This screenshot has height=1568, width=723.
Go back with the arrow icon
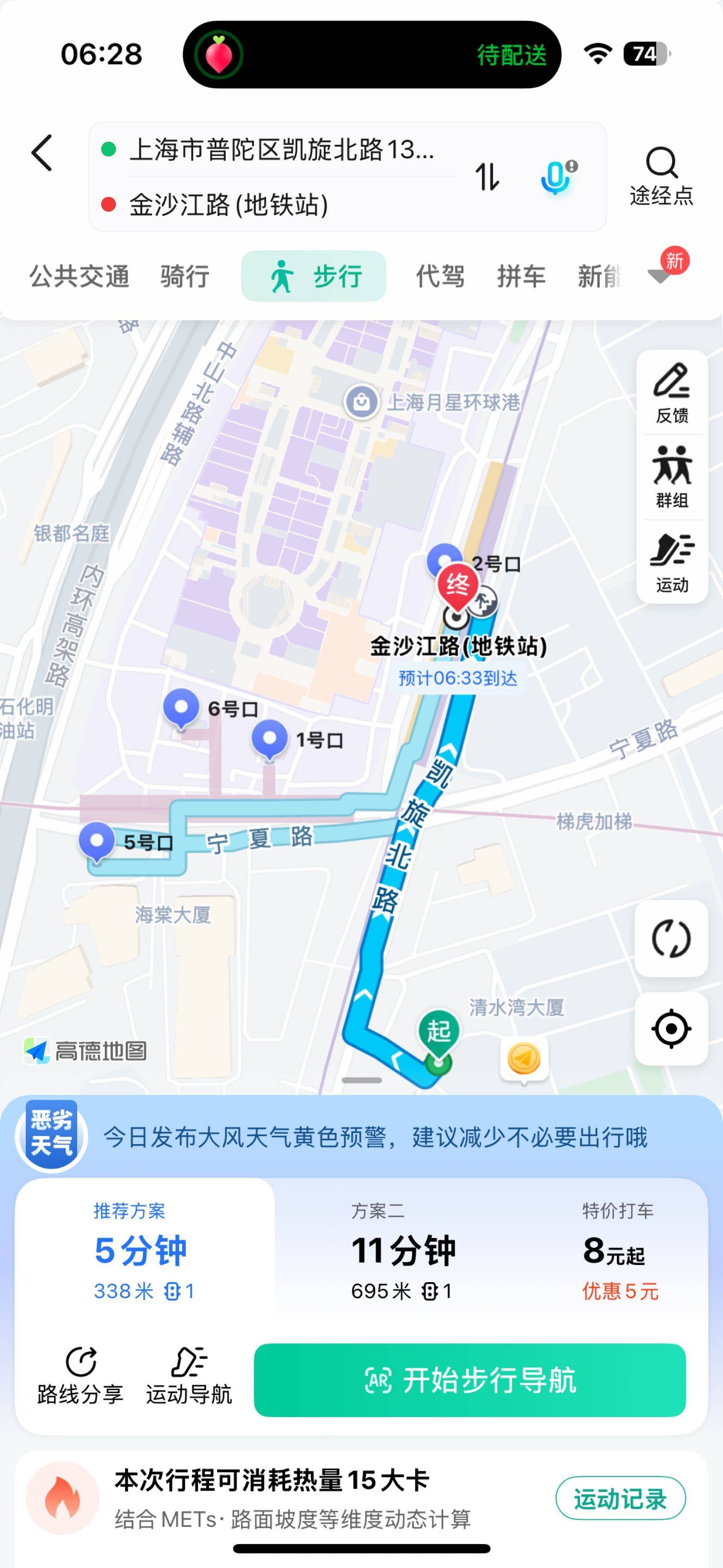click(42, 153)
